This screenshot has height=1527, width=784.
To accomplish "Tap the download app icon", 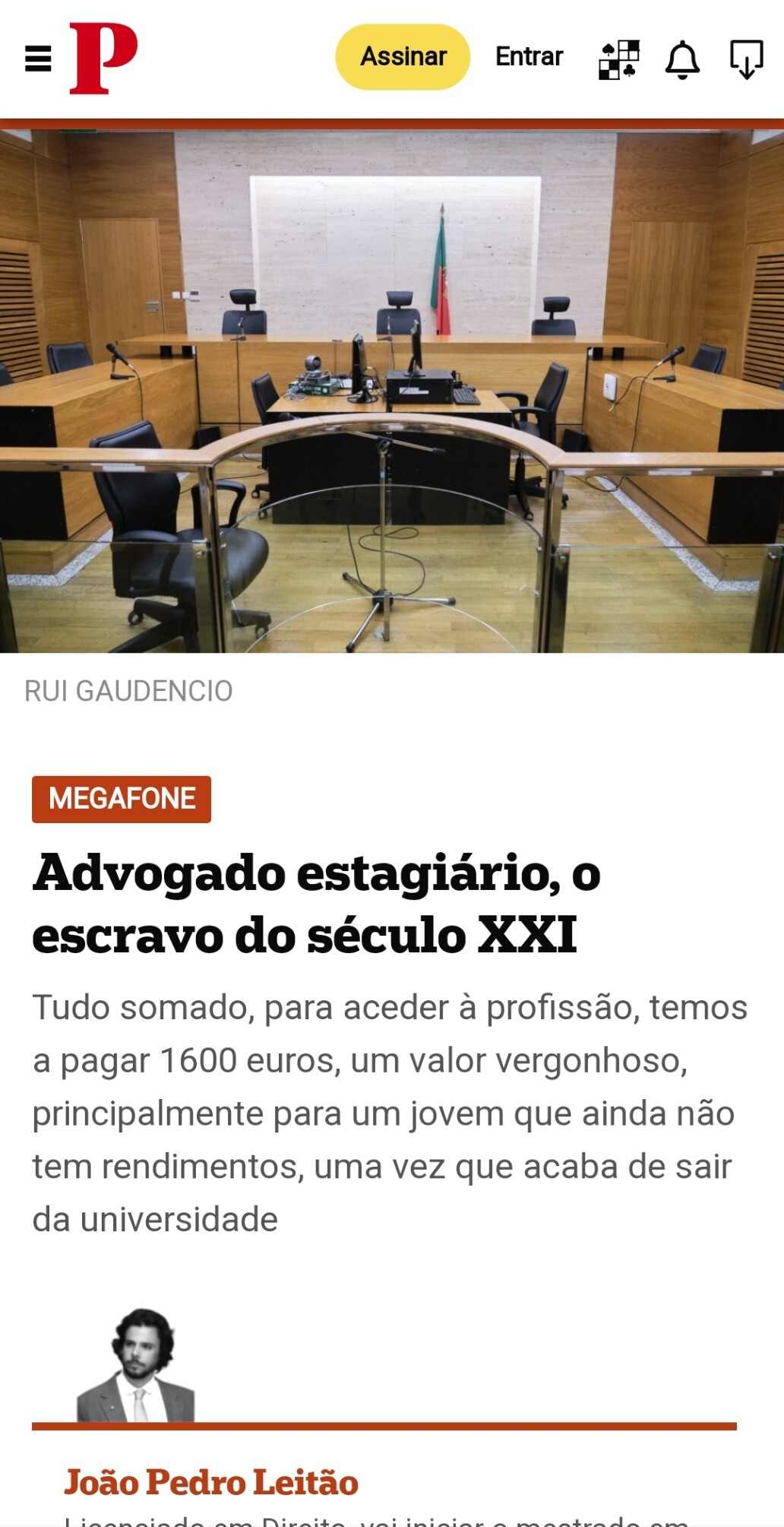I will tap(746, 59).
